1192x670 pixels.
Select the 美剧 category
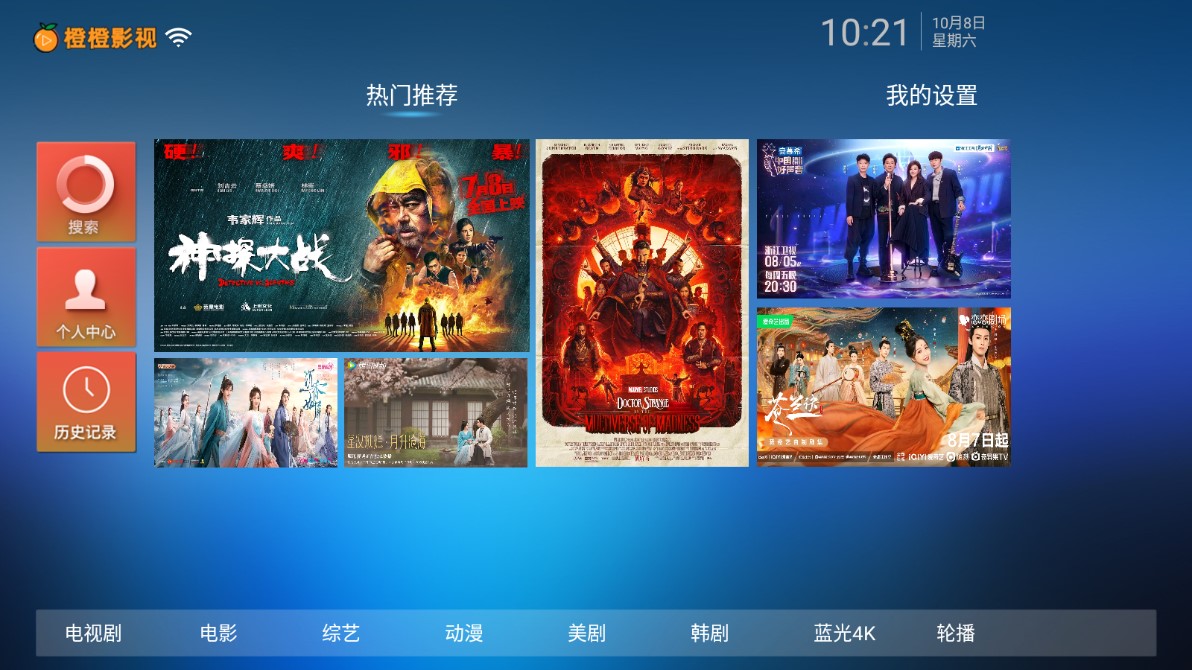[x=587, y=633]
